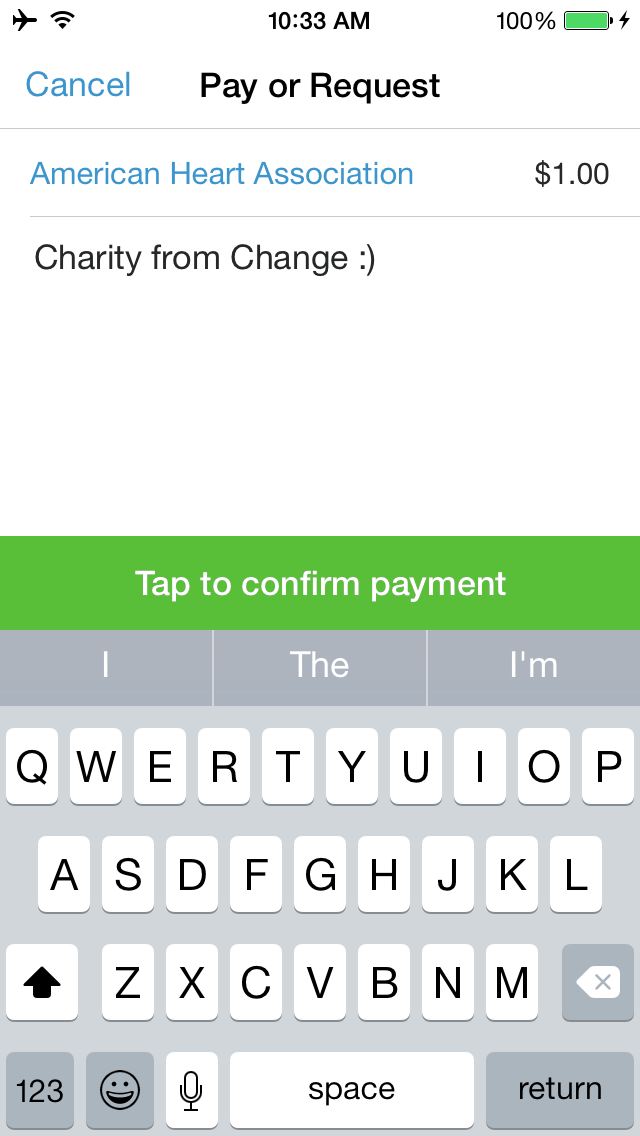640x1136 pixels.
Task: Hit the backspace key
Action: (598, 983)
